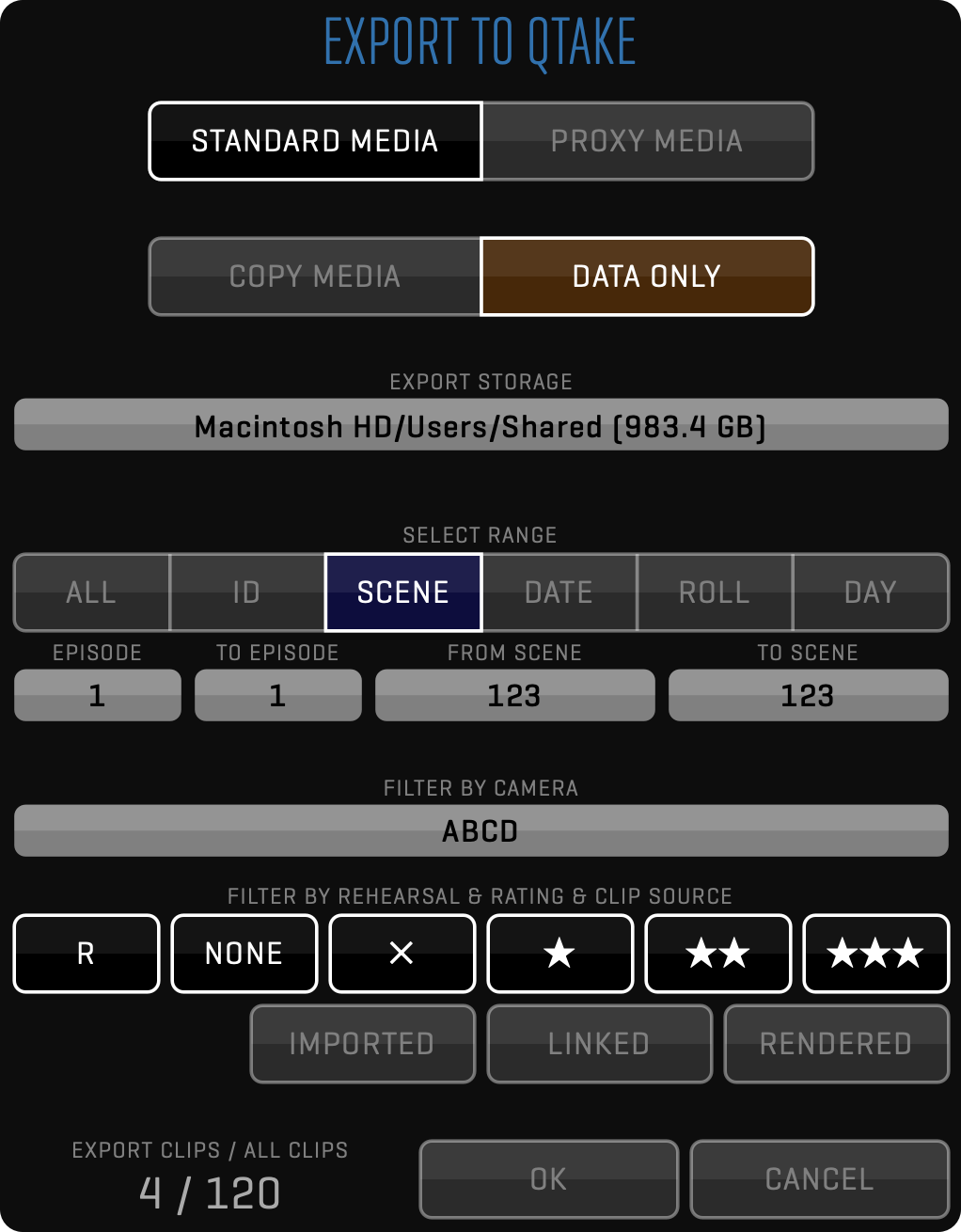Screen dimensions: 961x1232
Task: Edit the To Episode field
Action: point(277,696)
